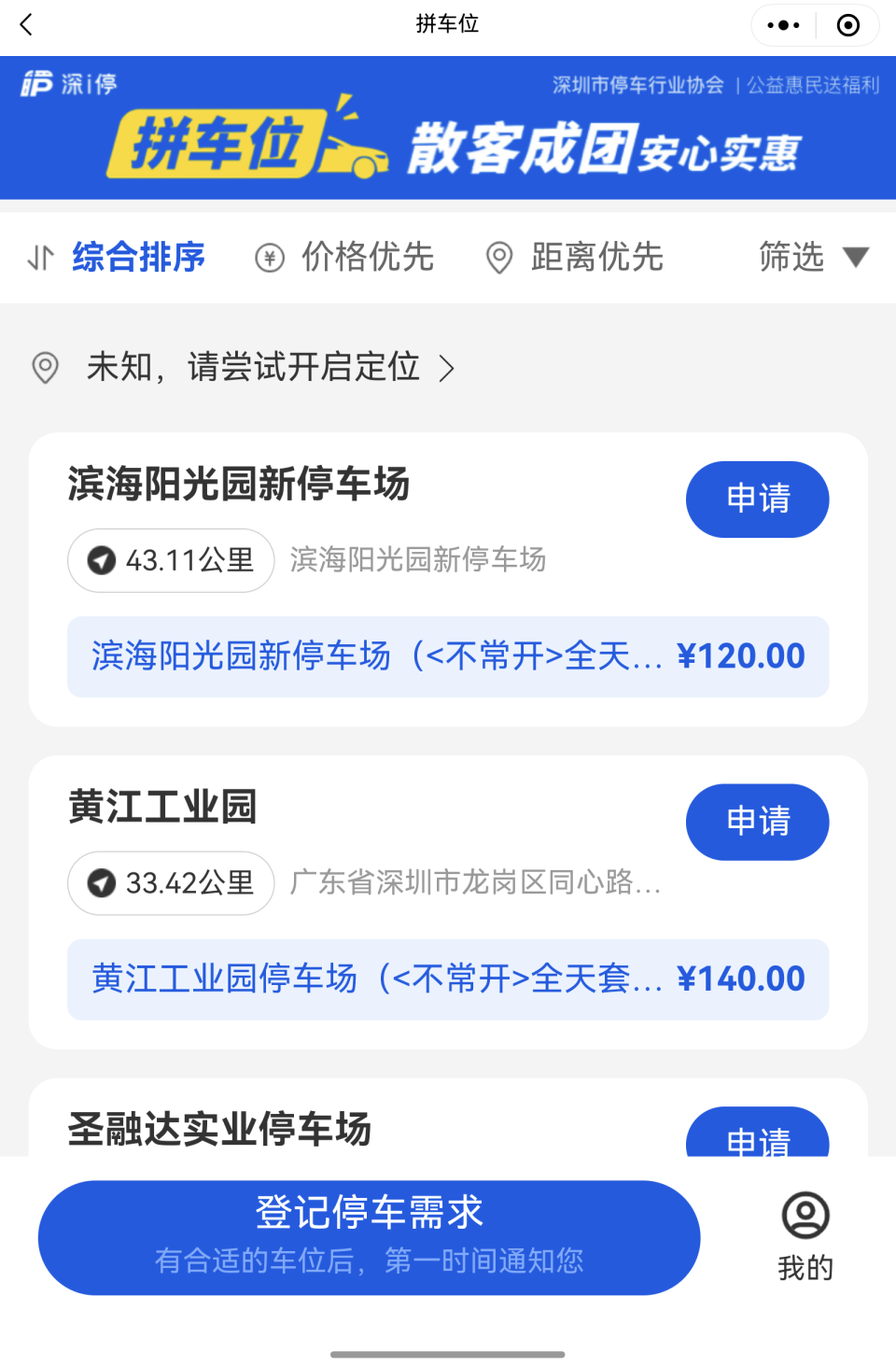Viewport: 896px width, 1366px height.
Task: Click the ¥120.00 package price row
Action: point(741,656)
